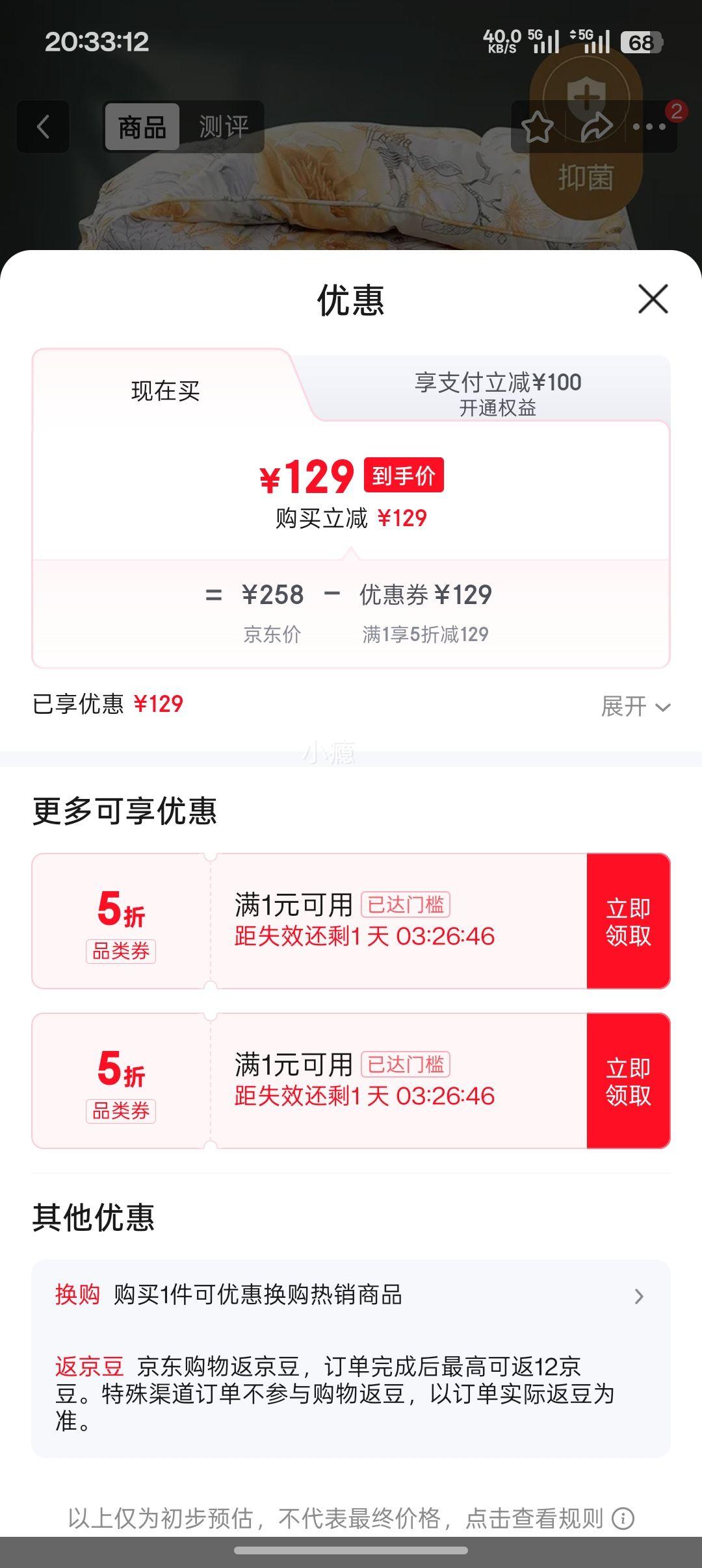Select the 商品 tab

click(x=142, y=127)
